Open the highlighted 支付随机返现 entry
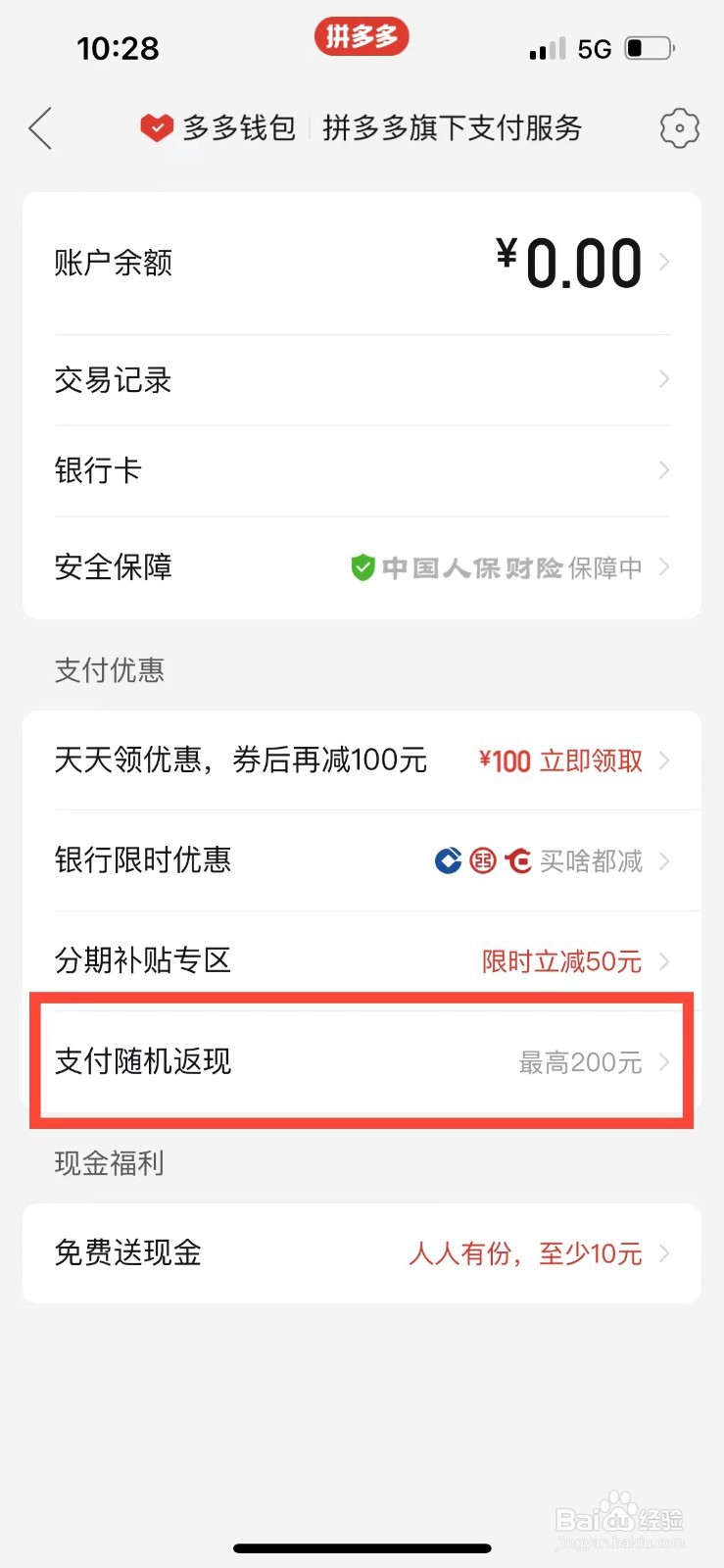724x1568 pixels. (x=362, y=1062)
